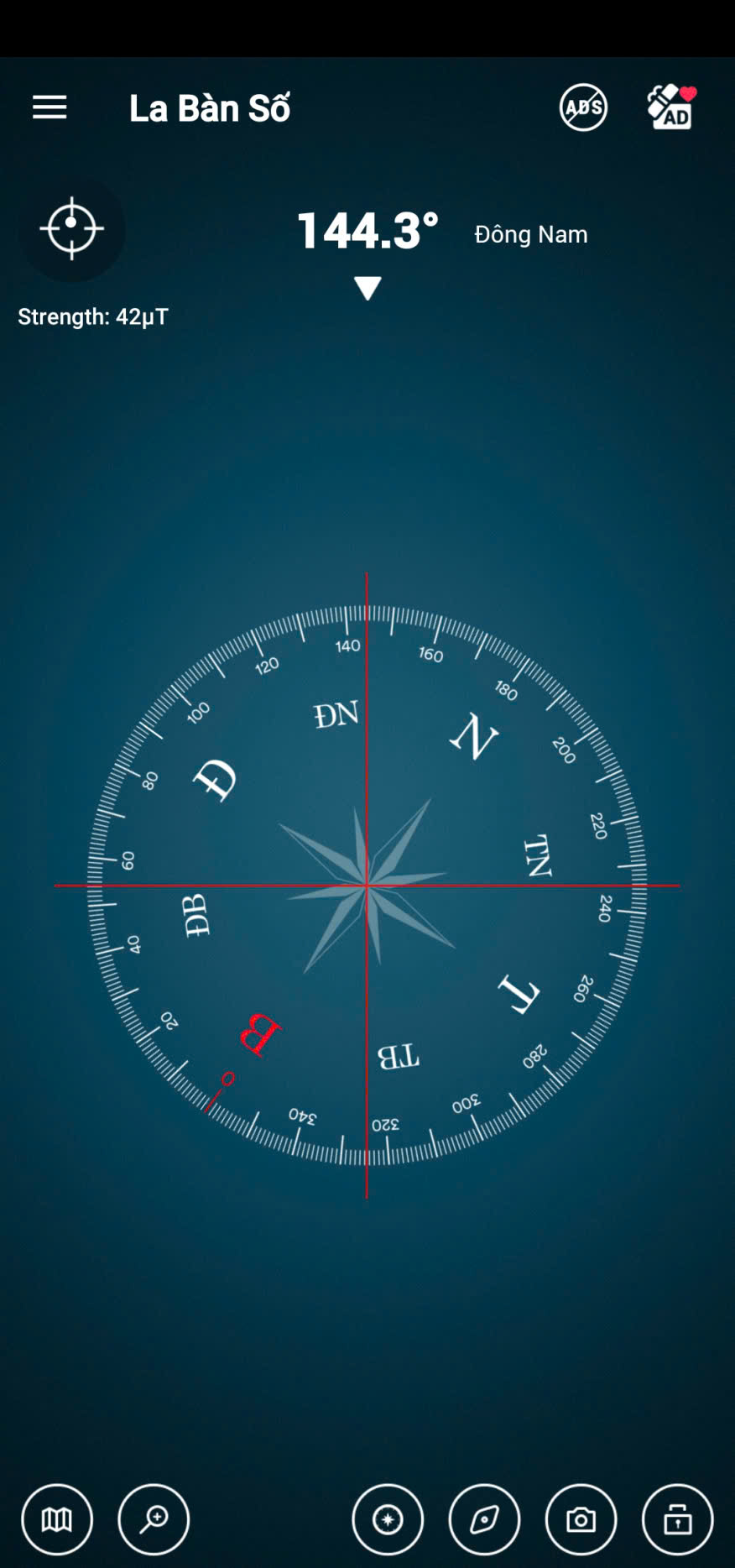Tap the crosshair location button
Viewport: 735px width, 1568px height.
pos(71,228)
